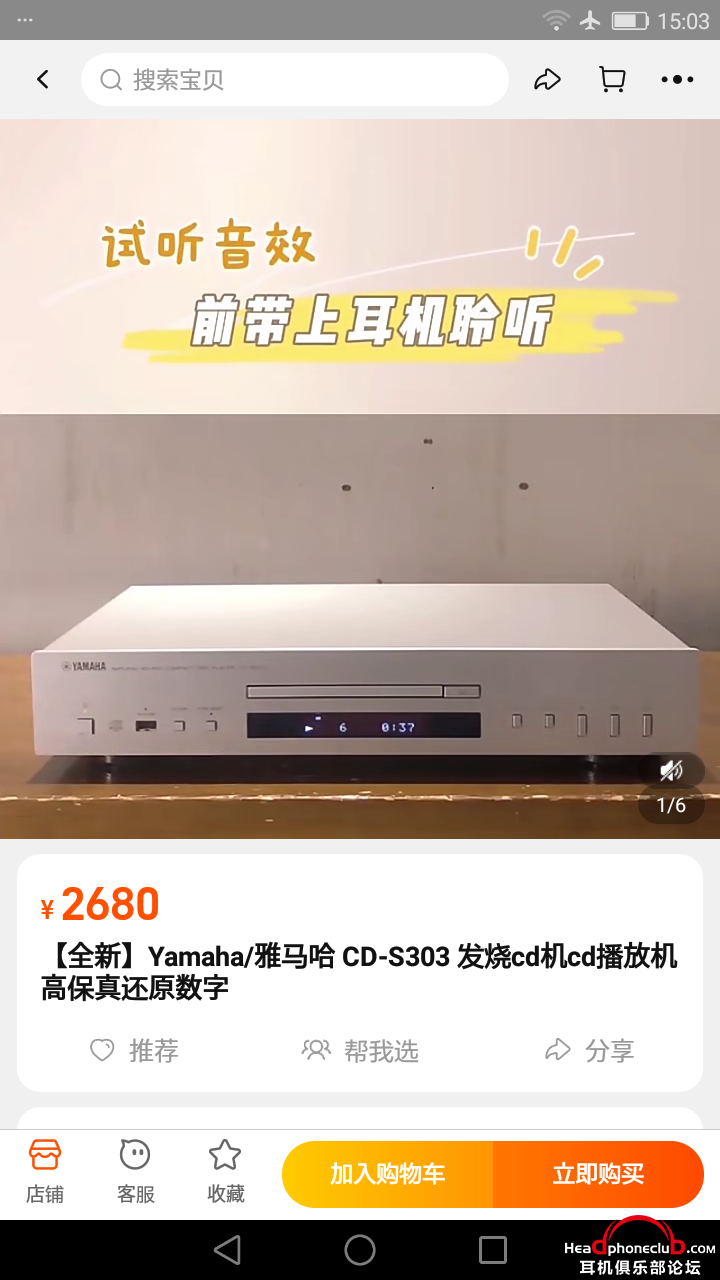Tap the system back triangle button
The image size is (720, 1280).
click(x=228, y=1250)
